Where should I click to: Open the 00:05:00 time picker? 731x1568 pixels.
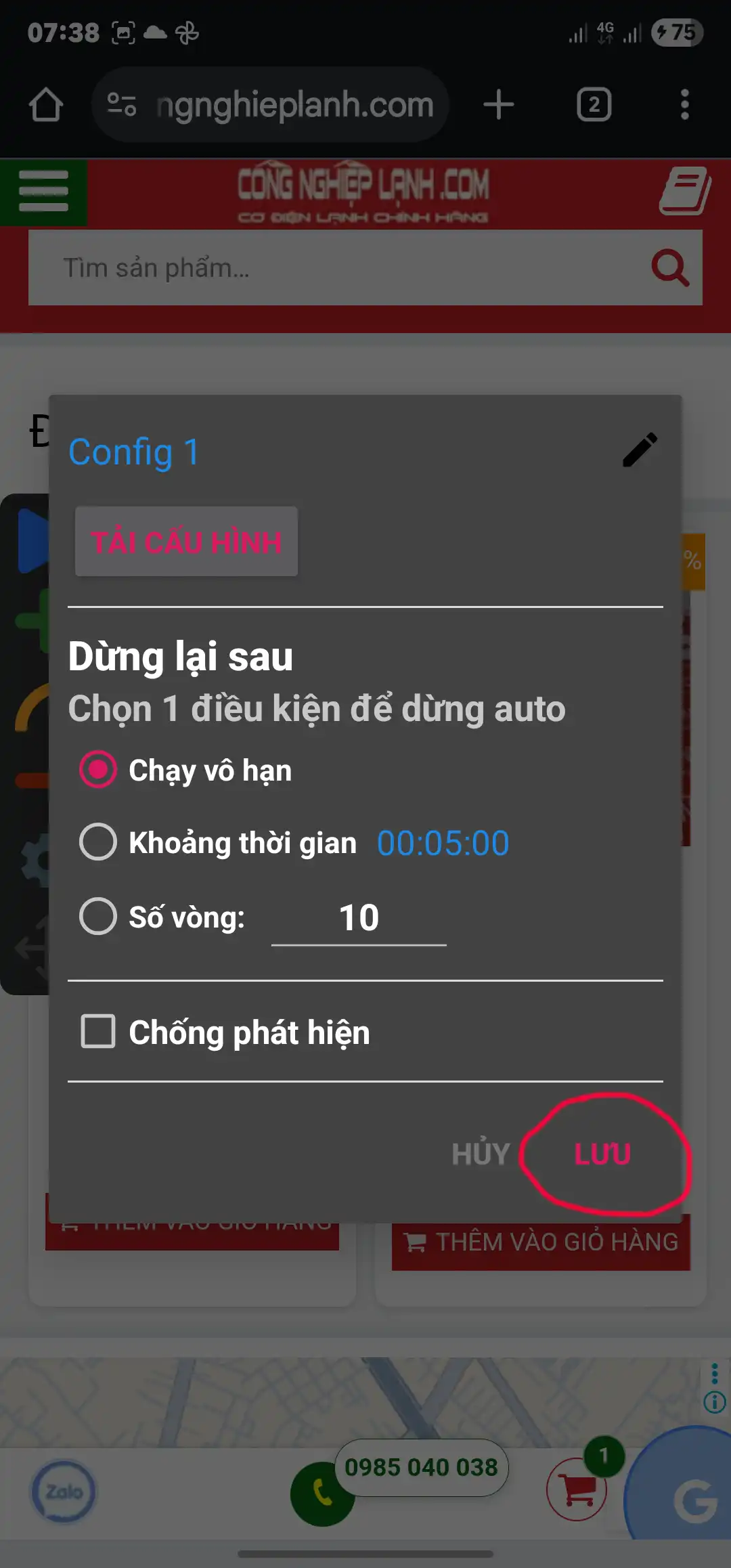443,843
